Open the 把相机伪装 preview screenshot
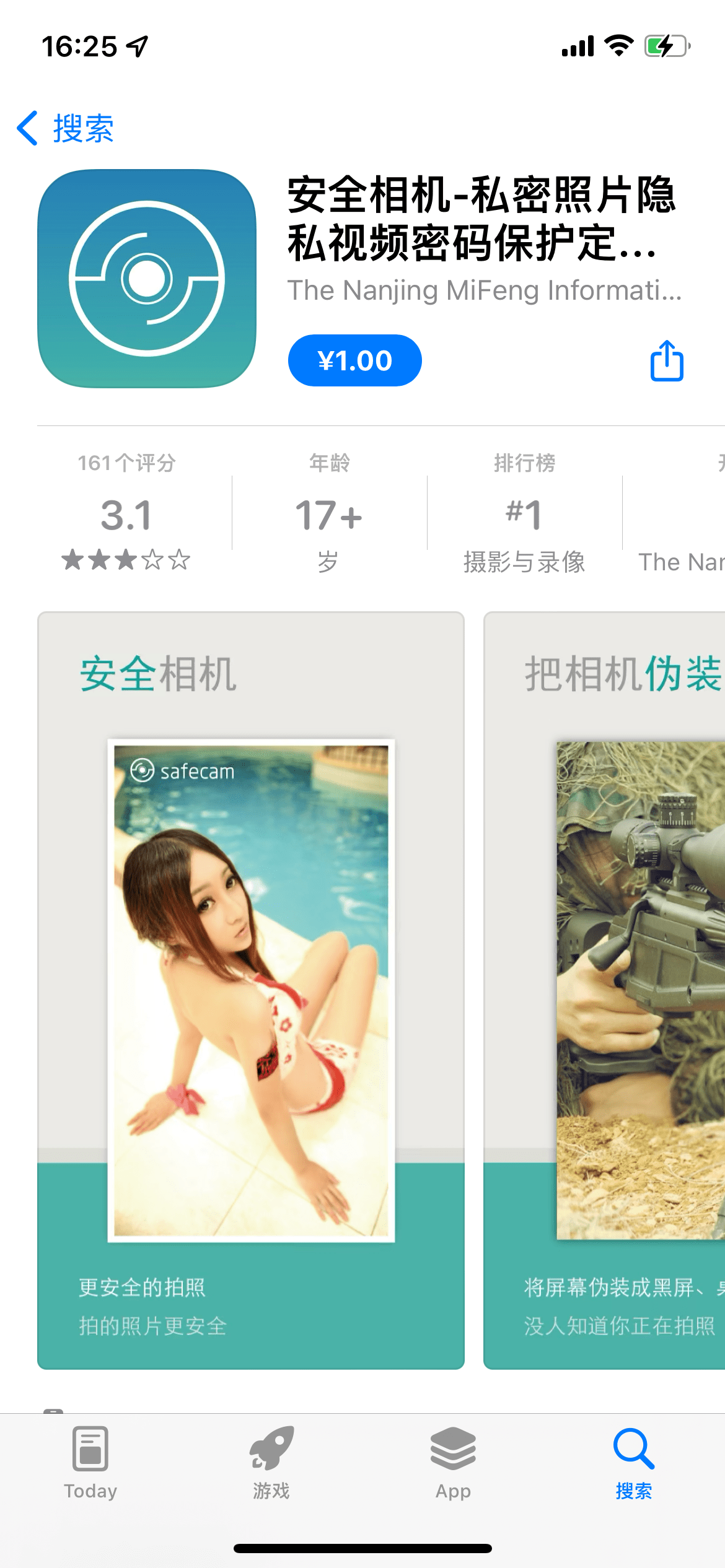This screenshot has width=725, height=1568. point(604,991)
